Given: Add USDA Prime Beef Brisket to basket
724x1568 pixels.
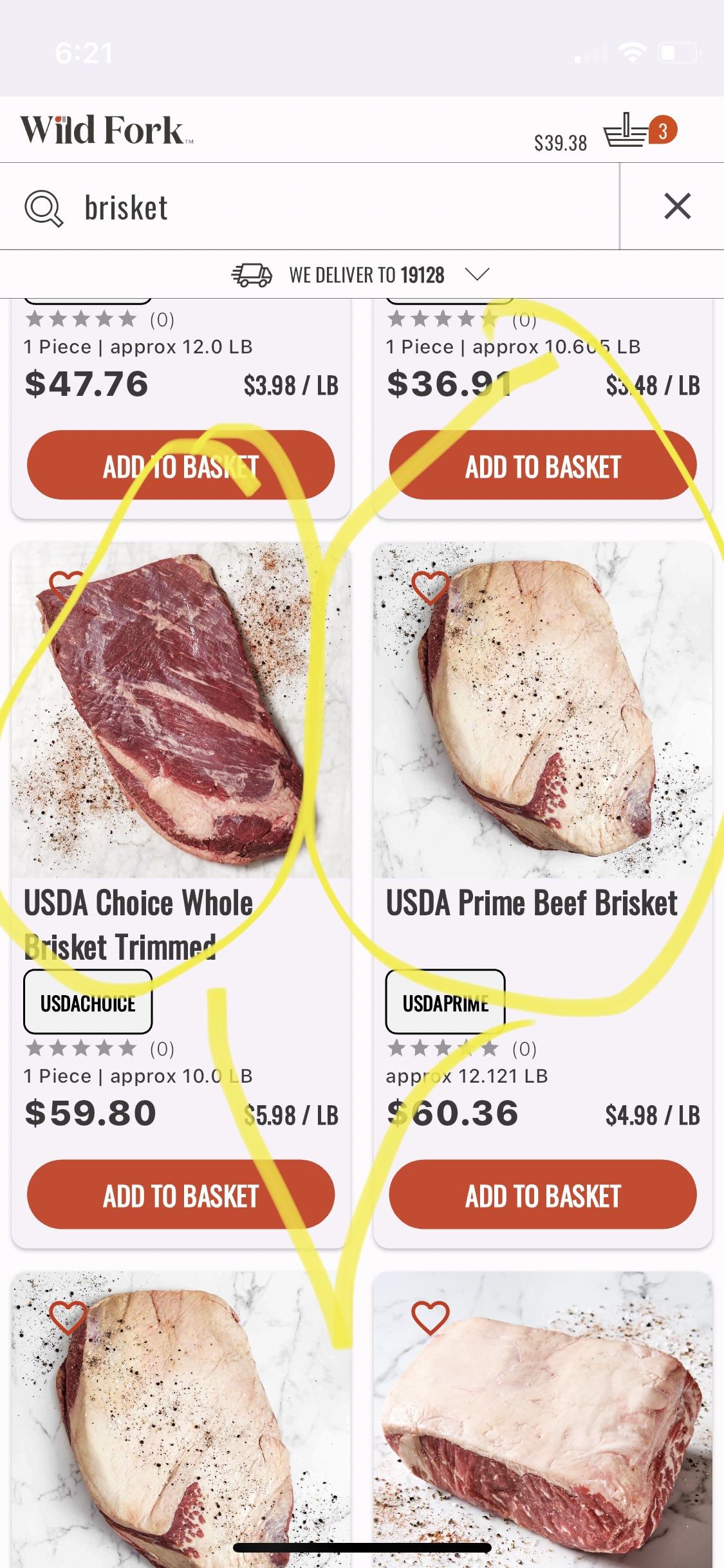Looking at the screenshot, I should click(x=543, y=1195).
